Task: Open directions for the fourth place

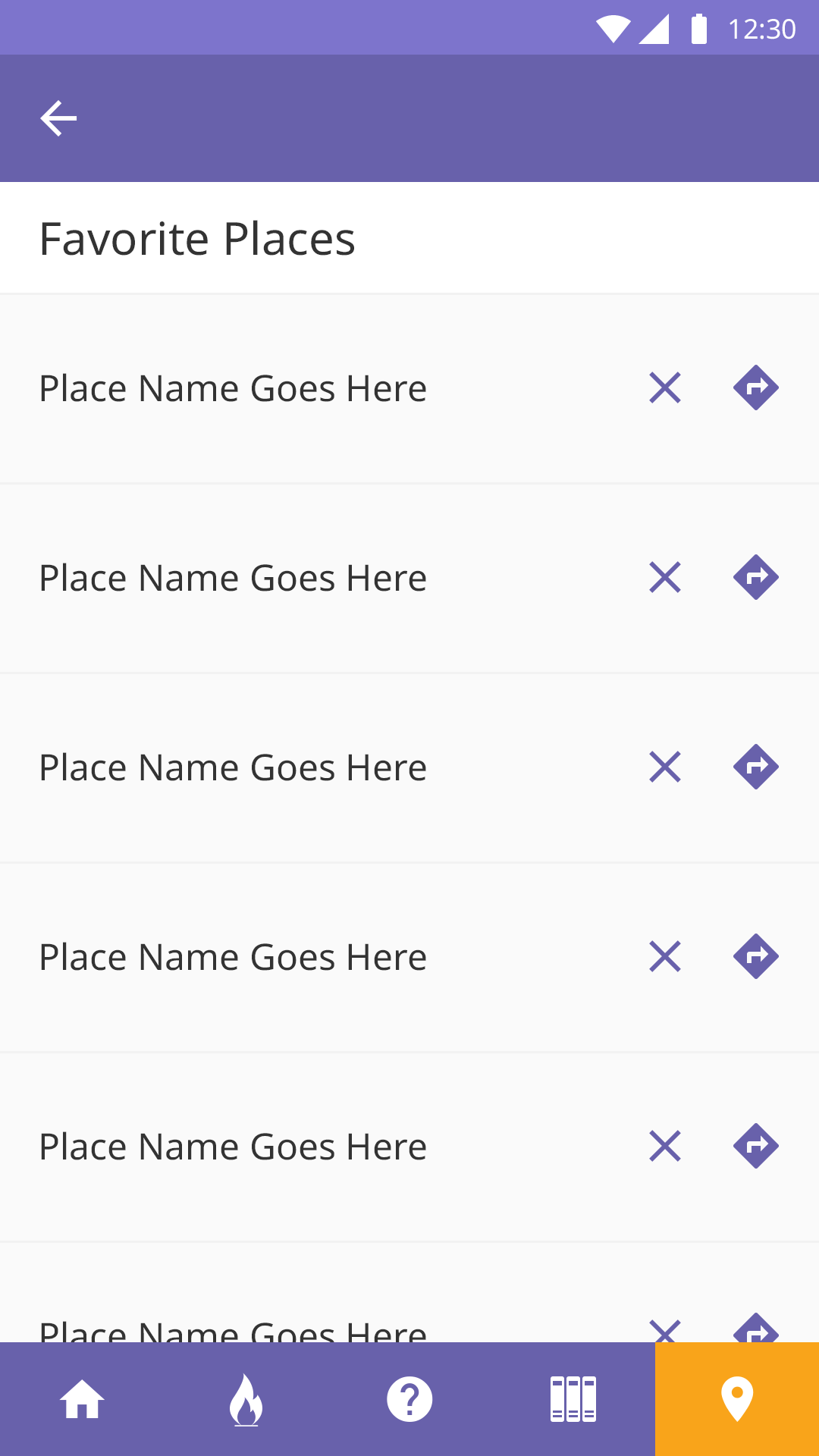Action: pos(756,956)
